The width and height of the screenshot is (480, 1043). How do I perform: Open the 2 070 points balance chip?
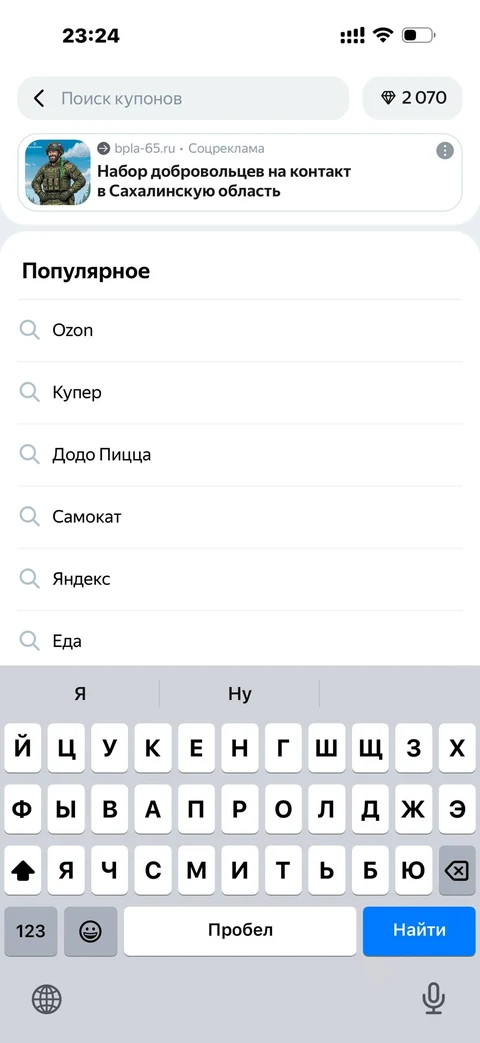click(413, 98)
